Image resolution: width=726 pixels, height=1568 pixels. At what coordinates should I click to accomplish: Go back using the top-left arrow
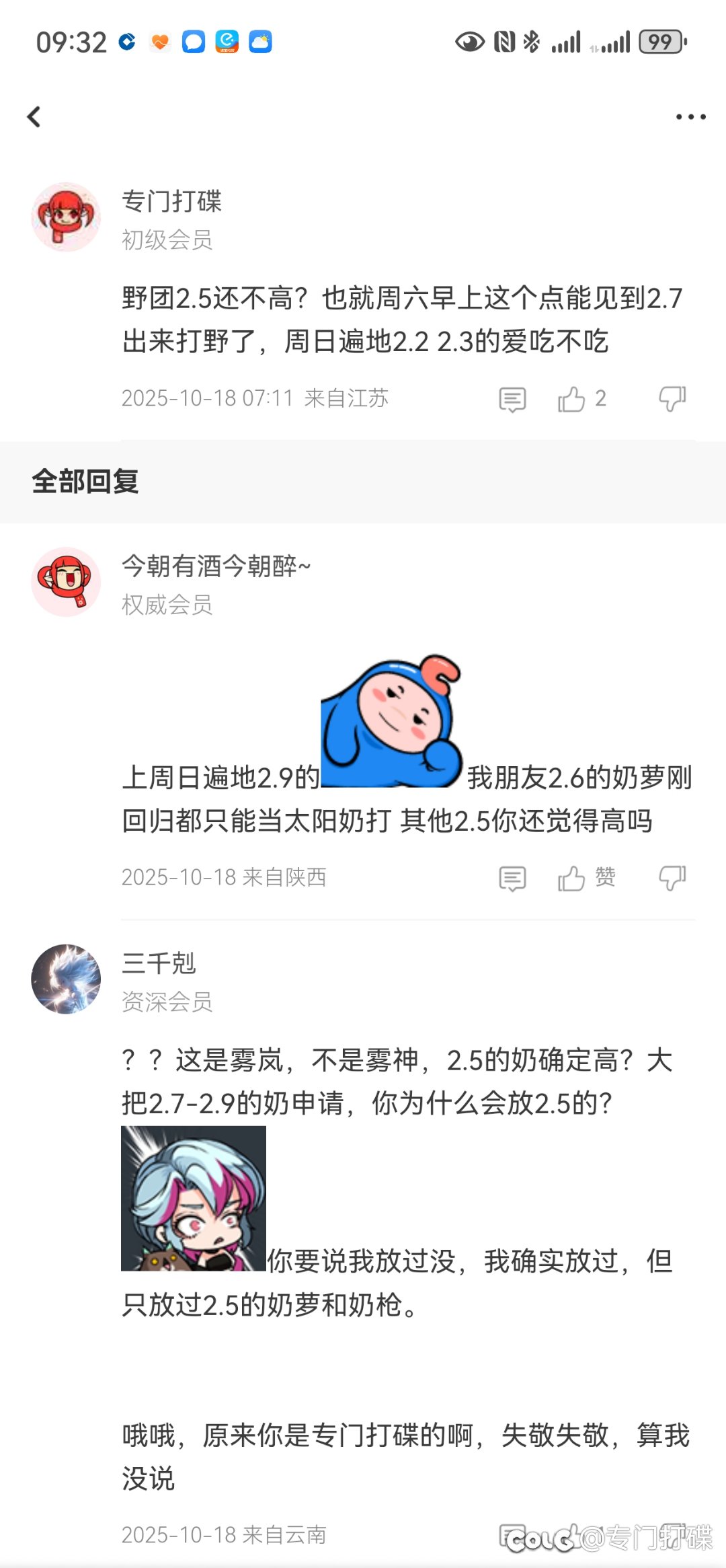[34, 117]
